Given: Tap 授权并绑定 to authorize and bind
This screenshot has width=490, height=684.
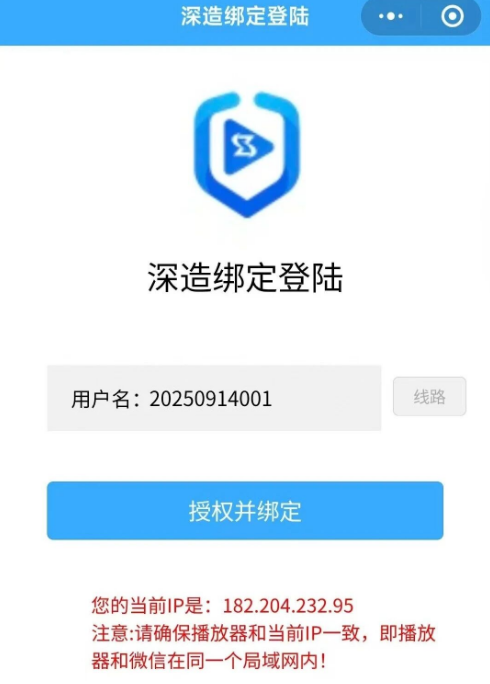Looking at the screenshot, I should [245, 511].
